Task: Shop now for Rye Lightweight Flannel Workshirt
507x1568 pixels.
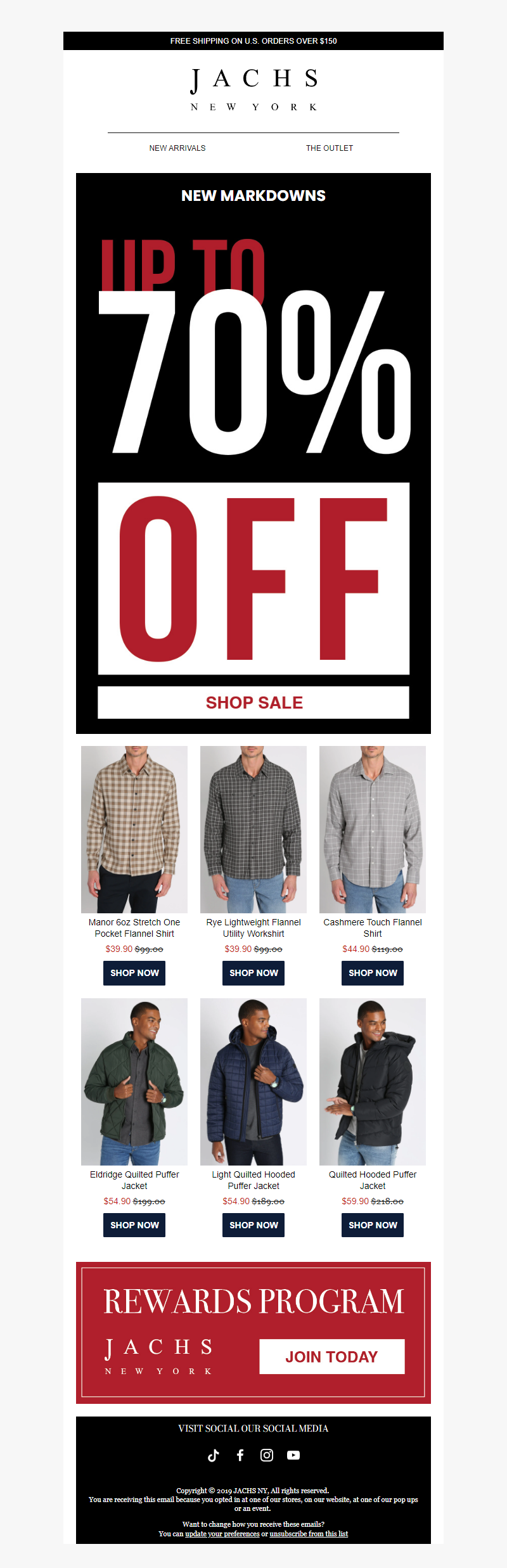Action: tap(253, 973)
